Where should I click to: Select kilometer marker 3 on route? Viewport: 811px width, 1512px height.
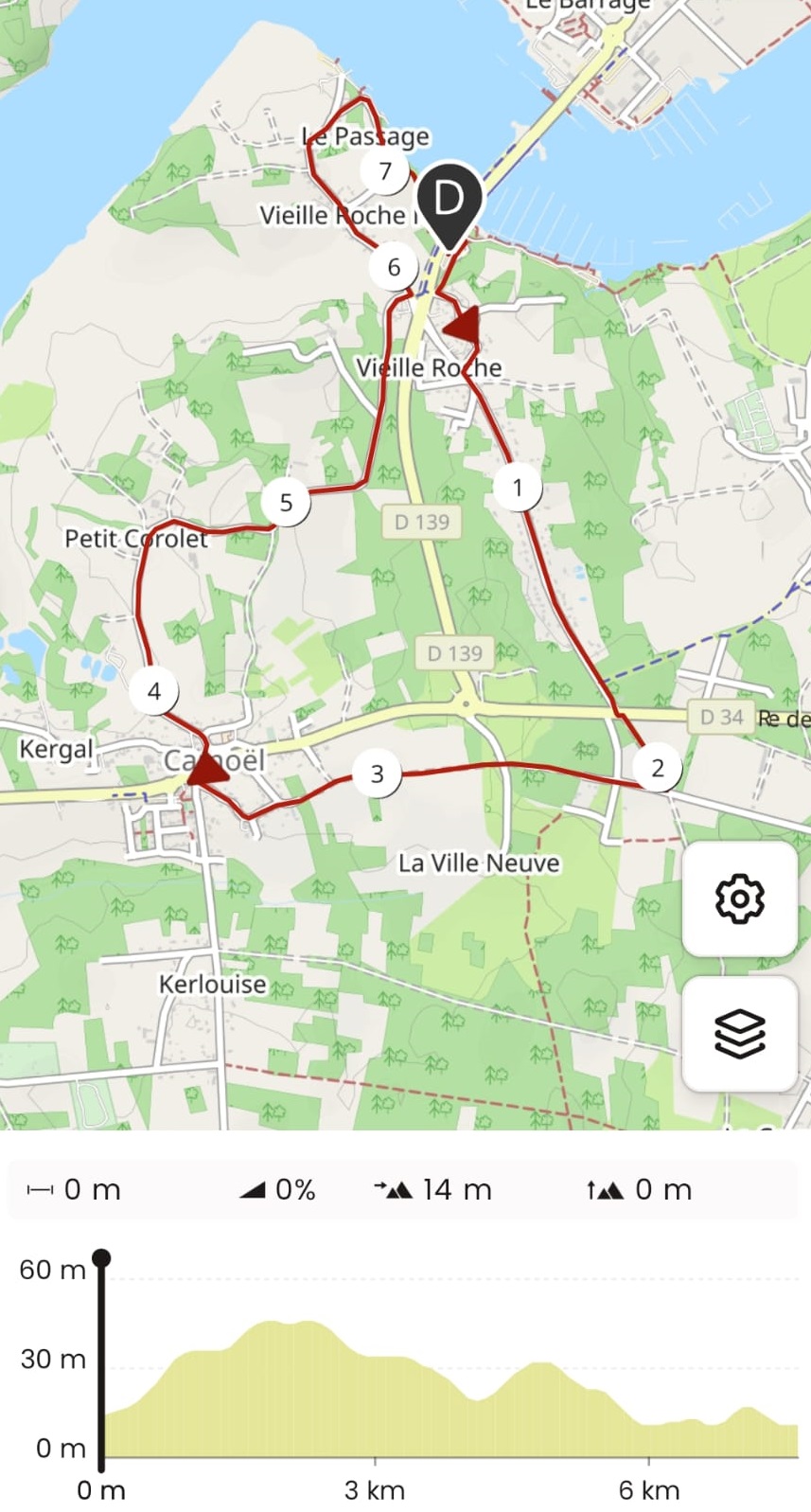tap(377, 774)
